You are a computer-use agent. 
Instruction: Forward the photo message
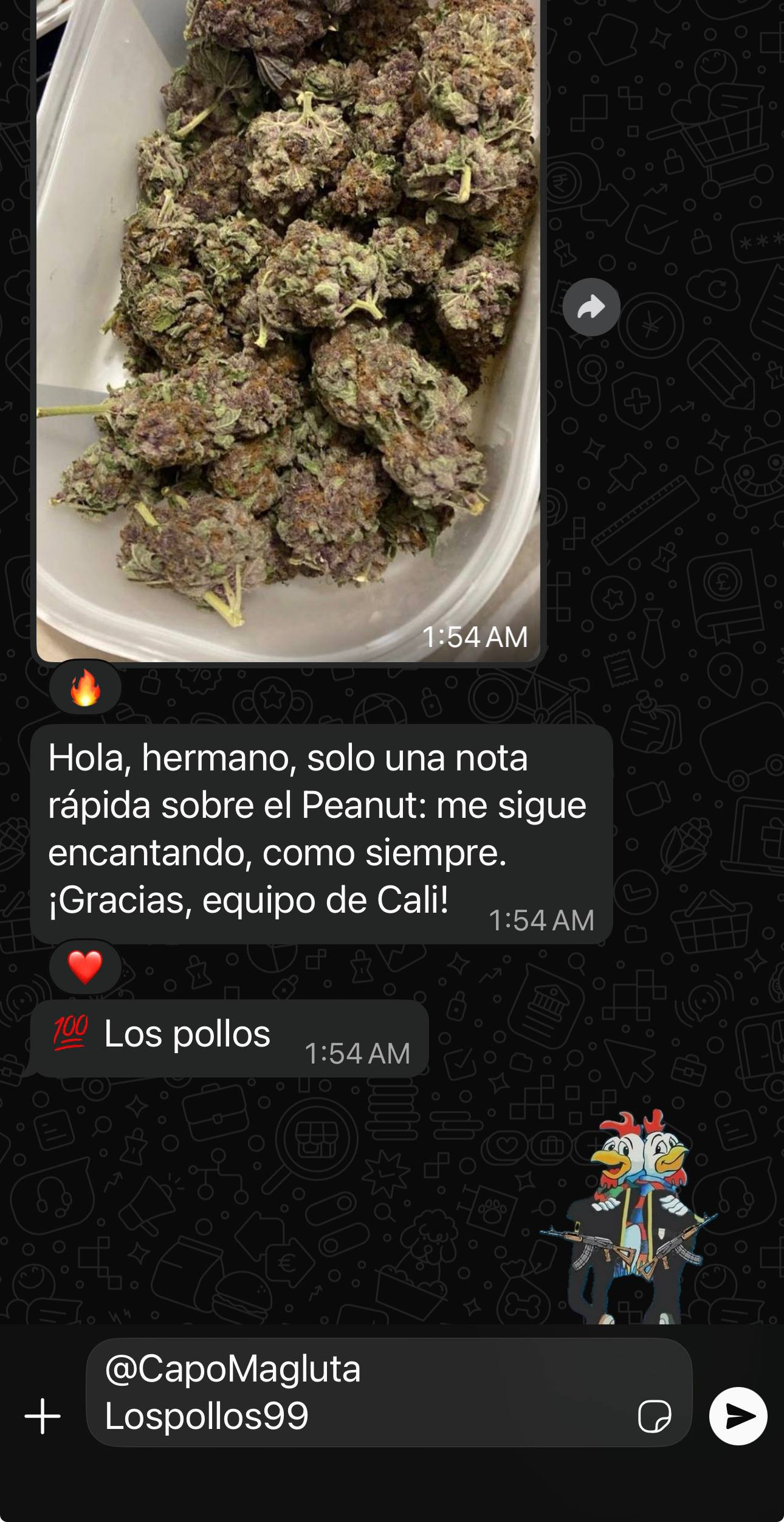pyautogui.click(x=591, y=307)
